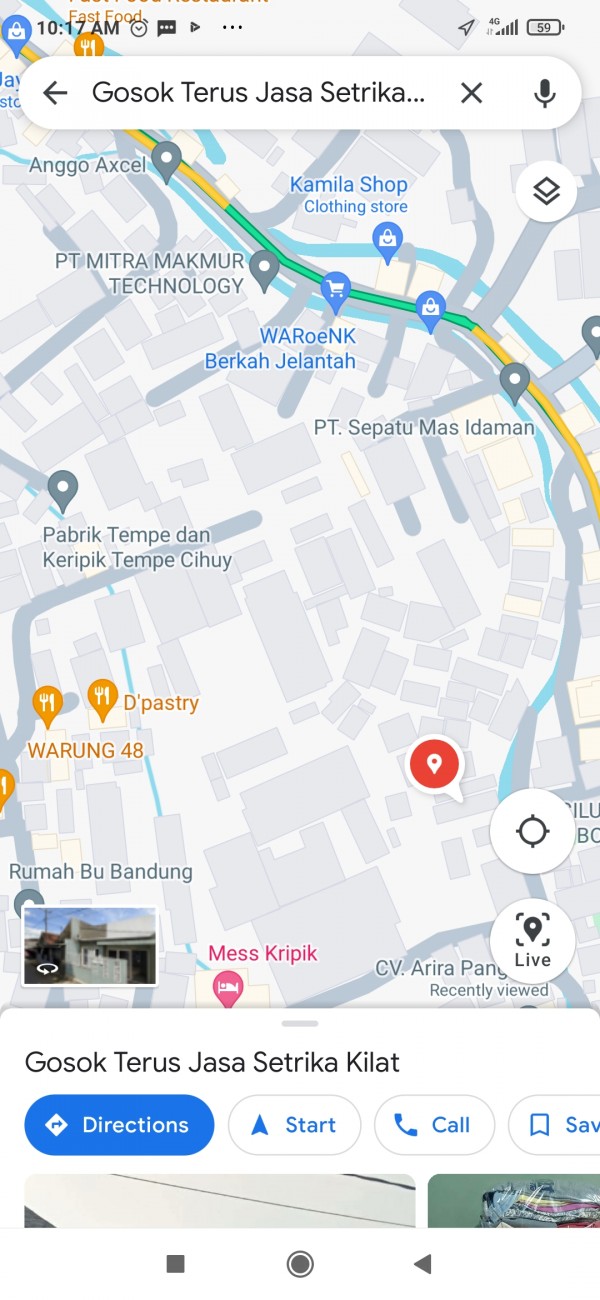Select the Kamila Shop map pin

tap(387, 238)
